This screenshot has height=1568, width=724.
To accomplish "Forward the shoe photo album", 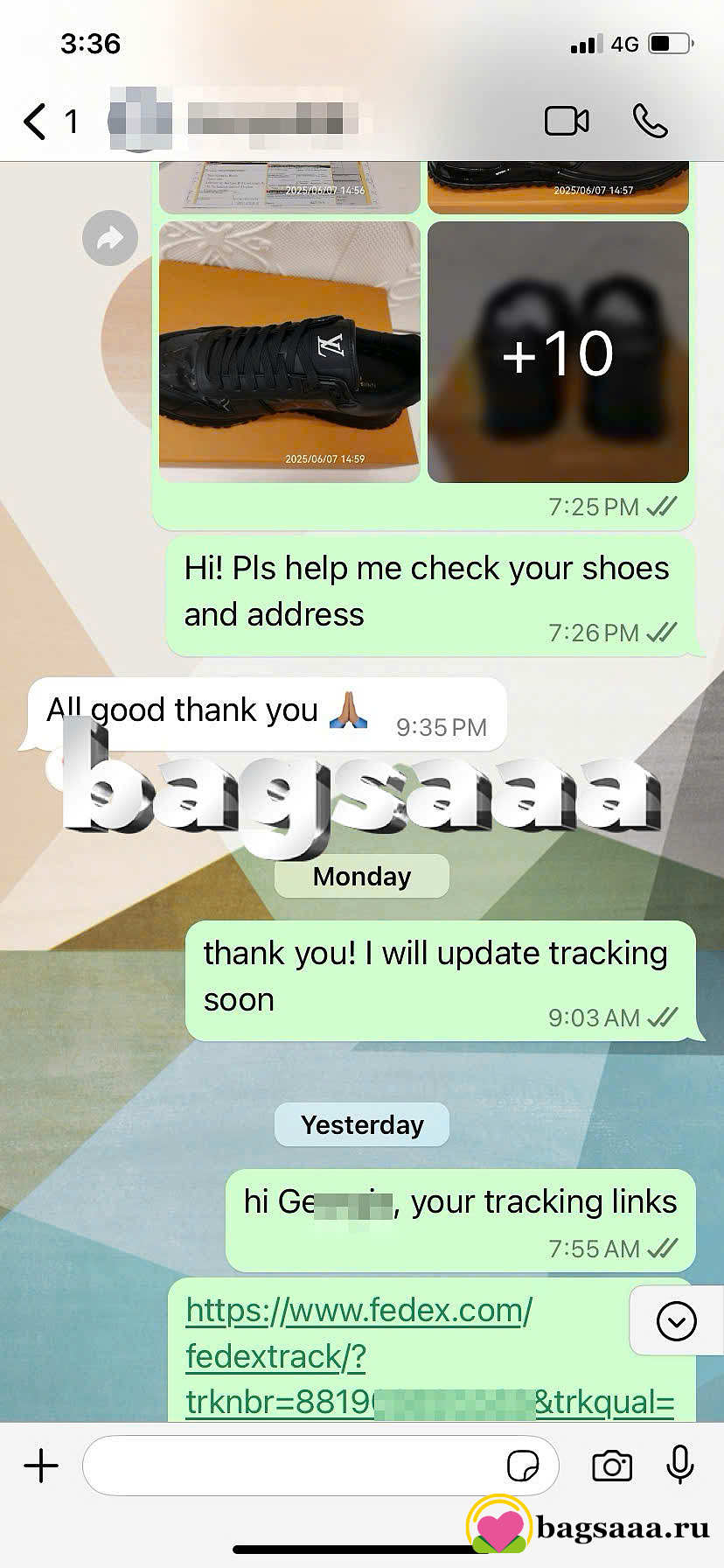I will (110, 238).
